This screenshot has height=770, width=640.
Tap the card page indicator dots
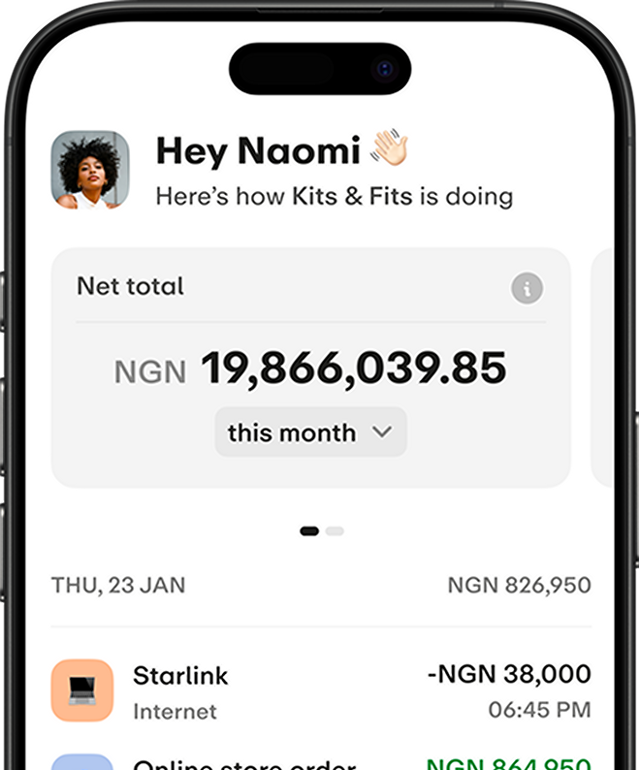[321, 531]
